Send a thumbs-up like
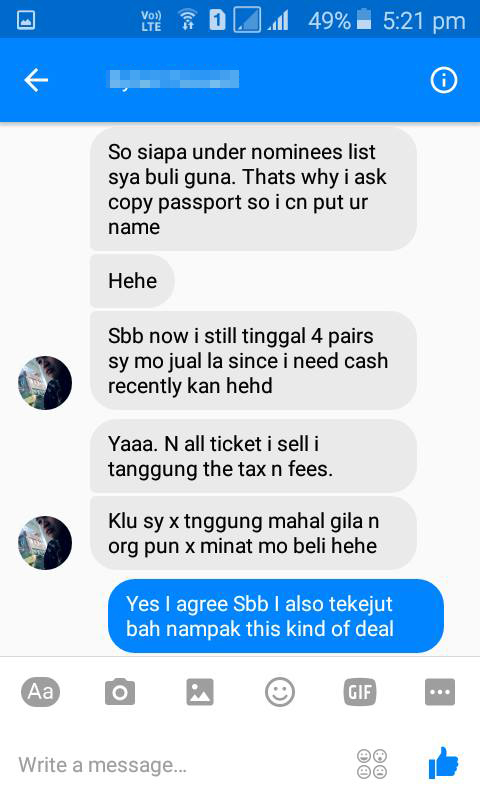 (x=443, y=763)
